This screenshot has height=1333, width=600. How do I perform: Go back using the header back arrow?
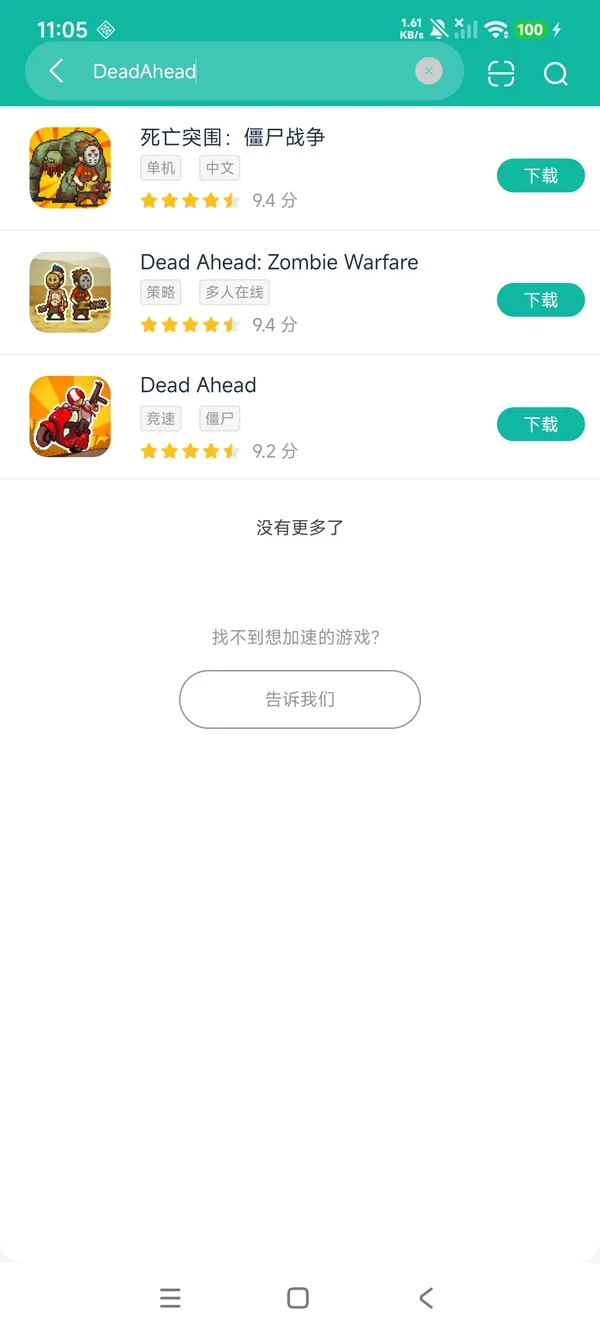pos(57,71)
